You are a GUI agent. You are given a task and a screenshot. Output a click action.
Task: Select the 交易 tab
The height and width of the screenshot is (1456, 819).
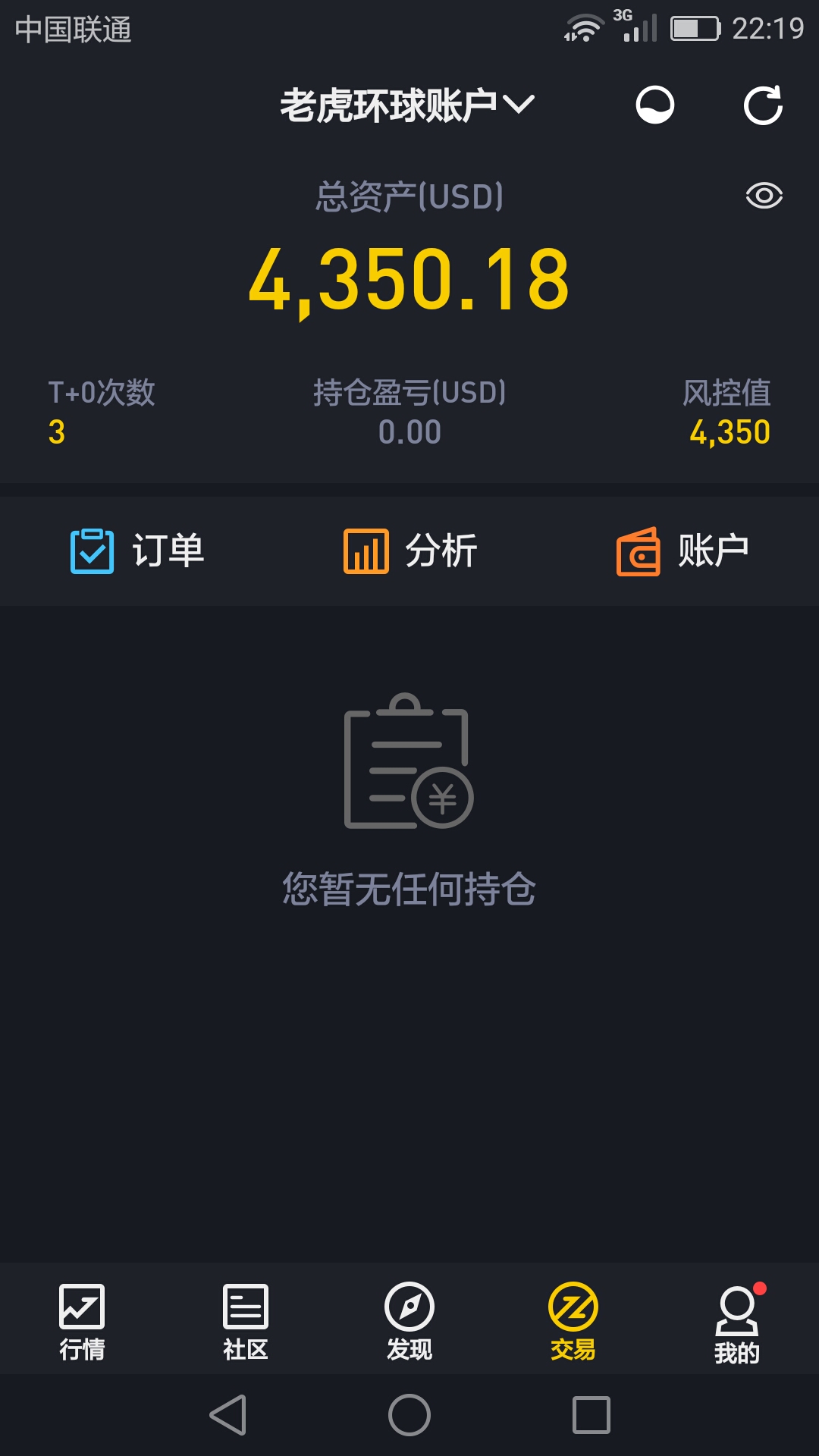573,1321
